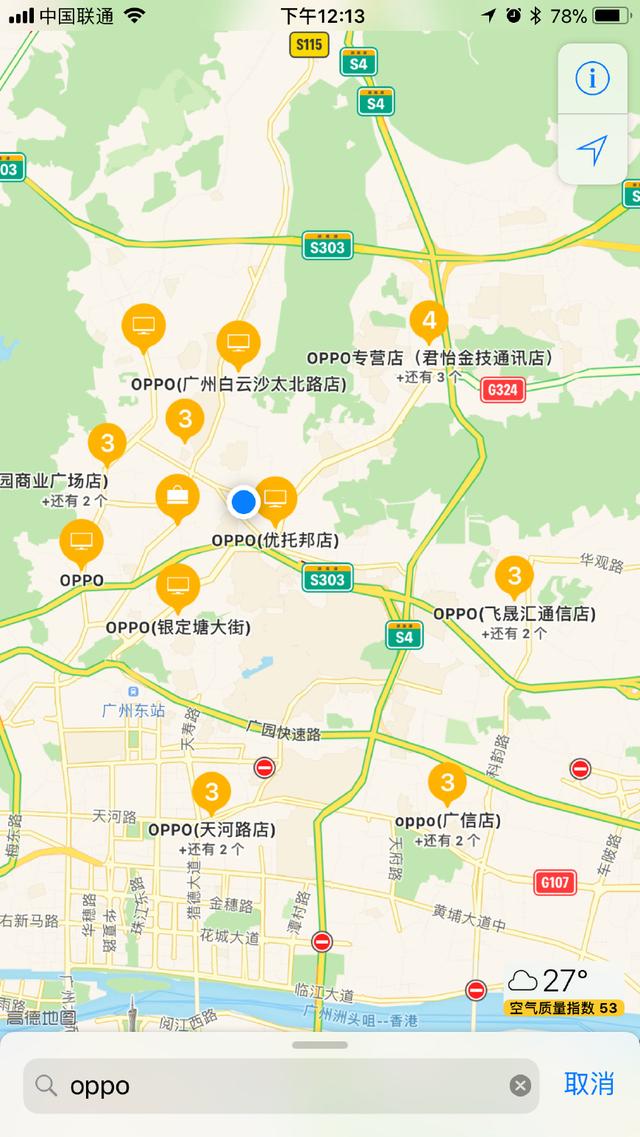
Task: Edit the oppo search field
Action: click(x=281, y=1086)
